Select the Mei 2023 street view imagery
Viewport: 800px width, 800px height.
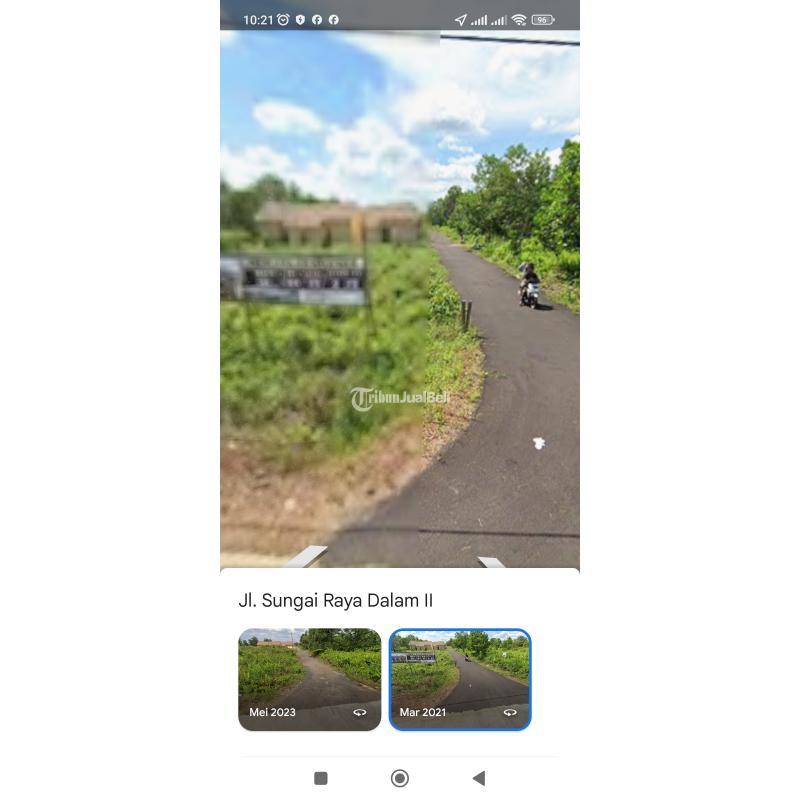310,679
